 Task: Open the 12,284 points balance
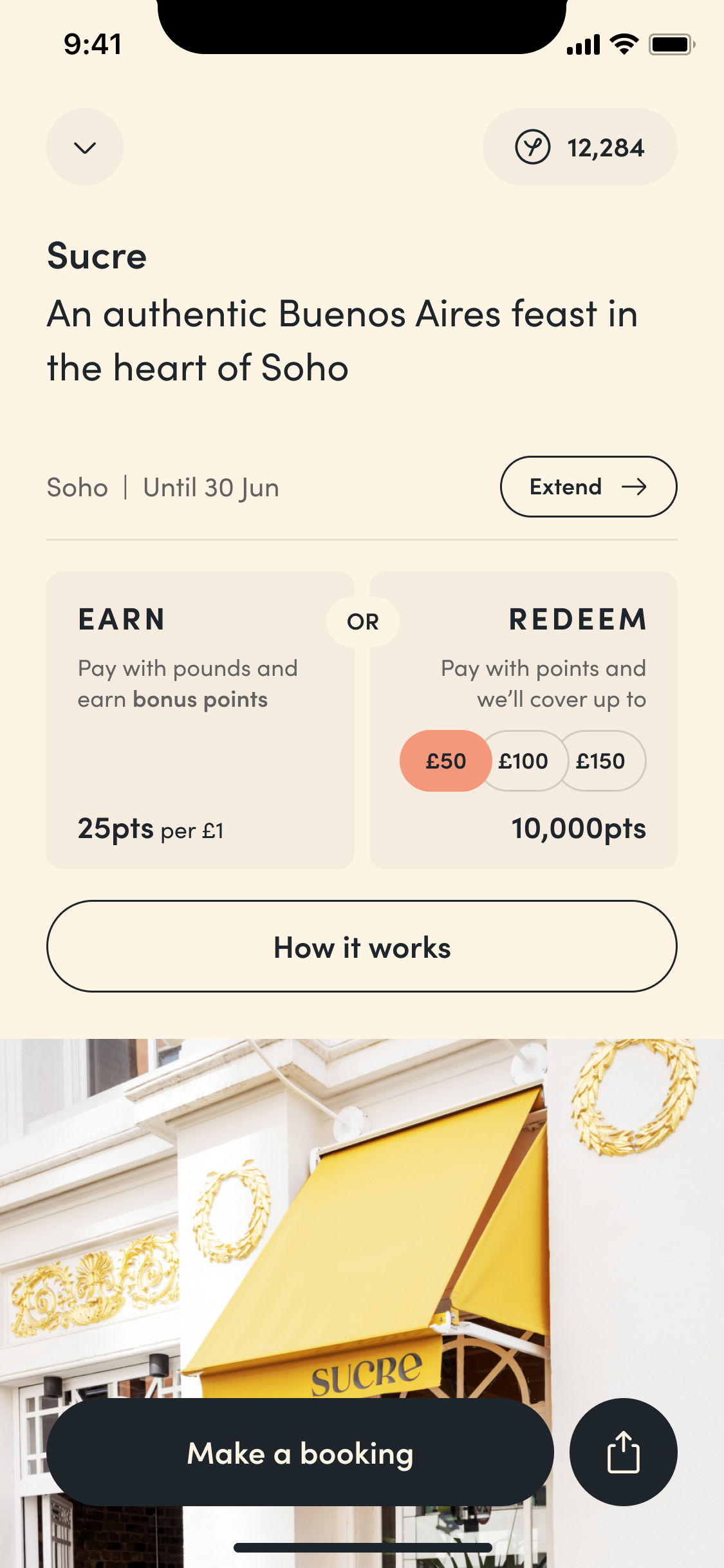pyautogui.click(x=579, y=147)
